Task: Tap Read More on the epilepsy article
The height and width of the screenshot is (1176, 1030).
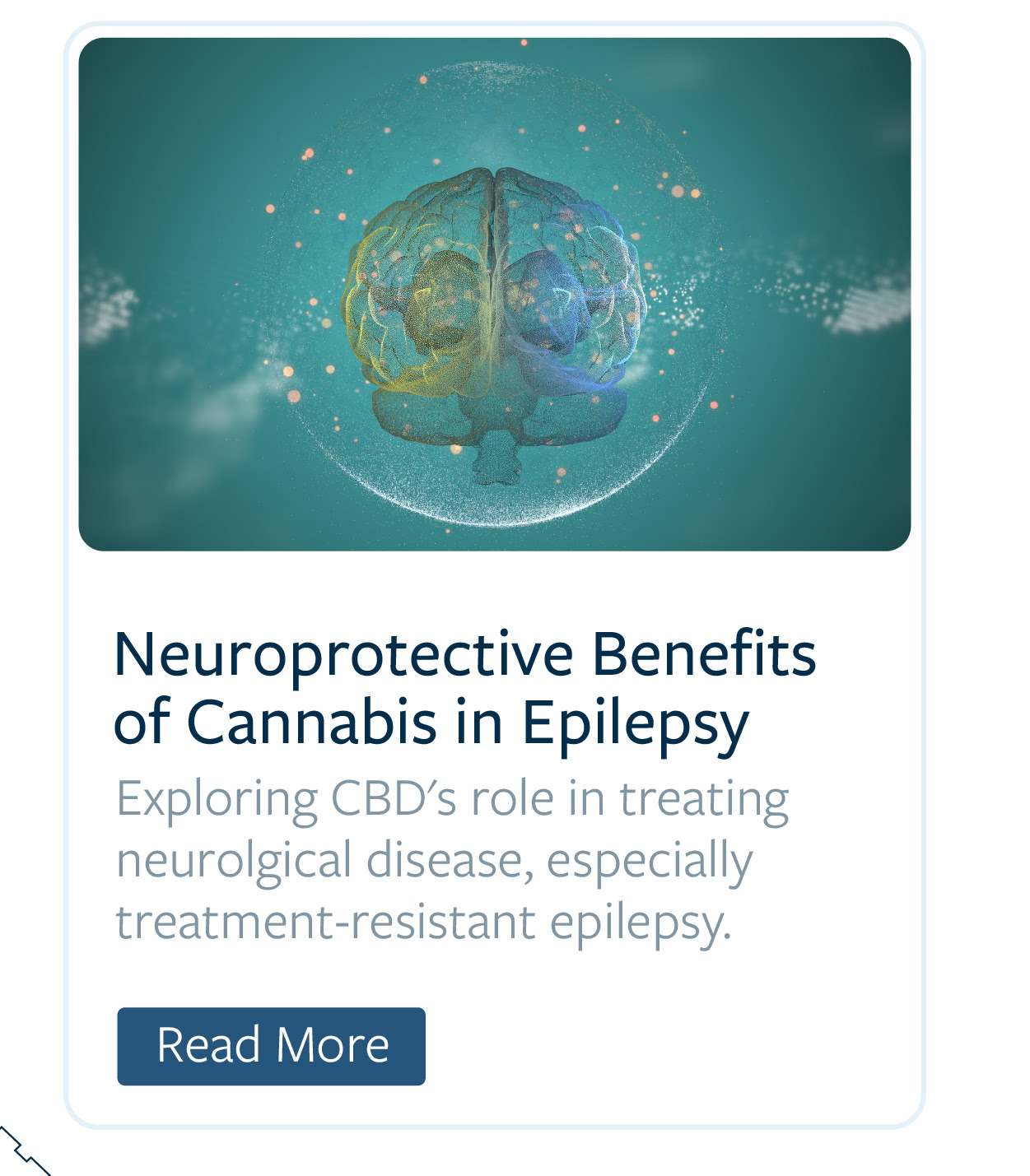Action: pyautogui.click(x=271, y=1046)
